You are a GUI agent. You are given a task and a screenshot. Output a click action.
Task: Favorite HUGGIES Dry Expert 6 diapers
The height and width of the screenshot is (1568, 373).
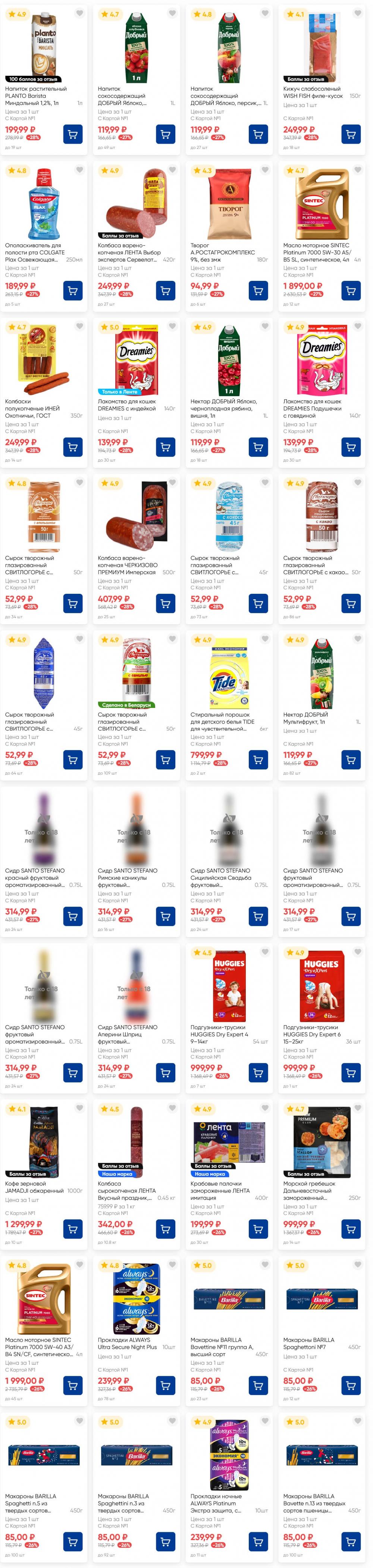coord(358,952)
